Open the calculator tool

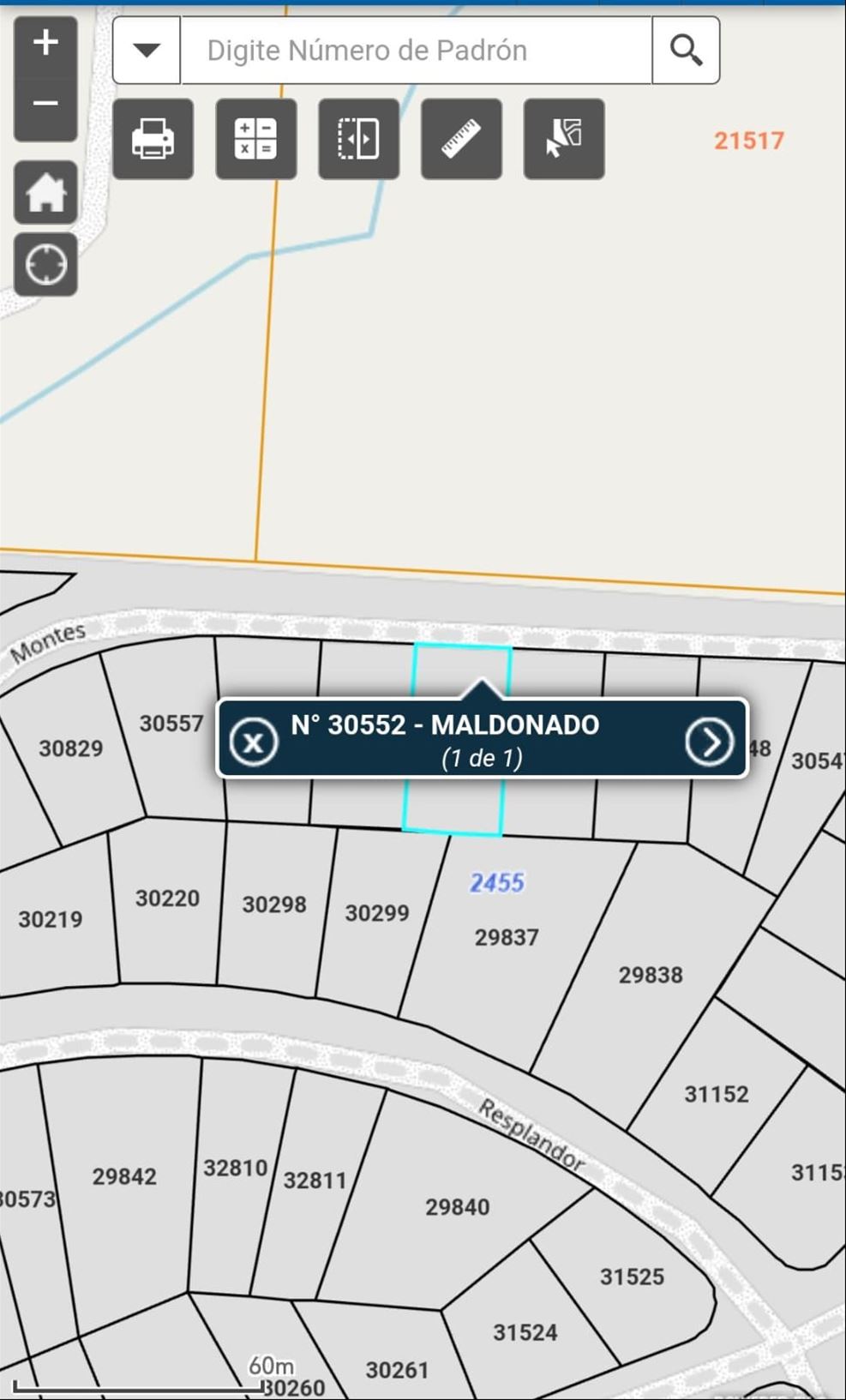click(x=255, y=139)
